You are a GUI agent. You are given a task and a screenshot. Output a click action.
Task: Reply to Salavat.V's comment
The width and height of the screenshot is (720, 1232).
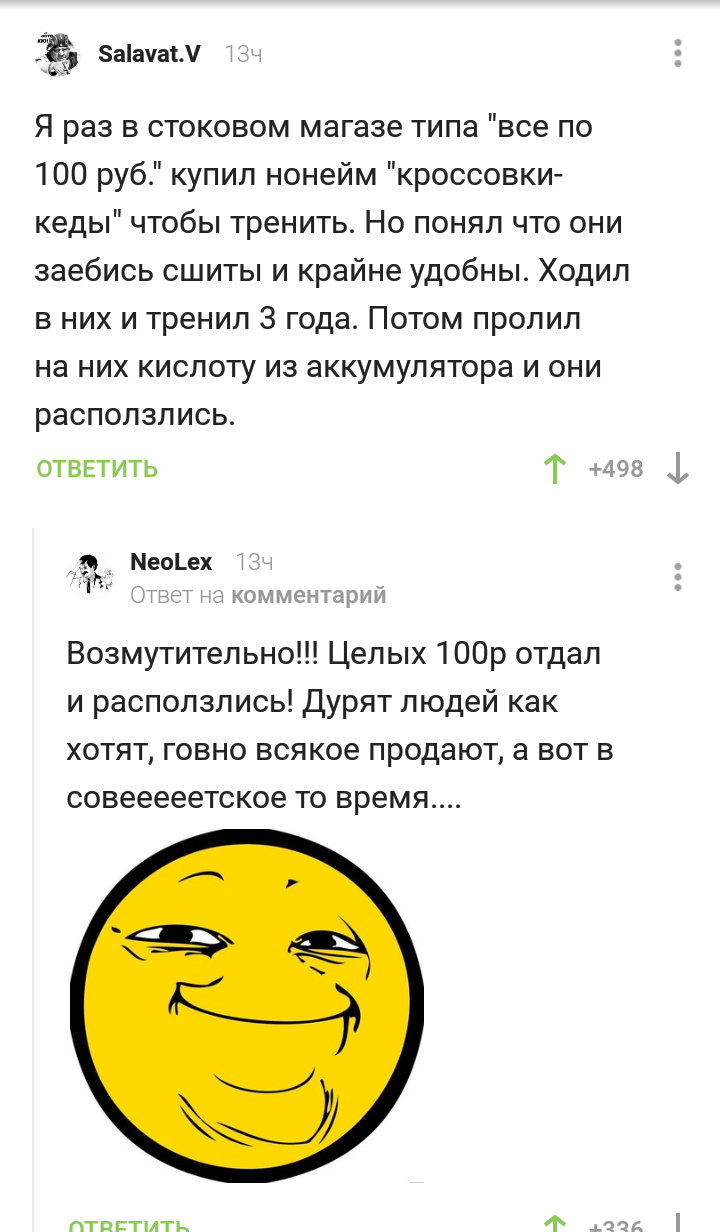(x=97, y=468)
